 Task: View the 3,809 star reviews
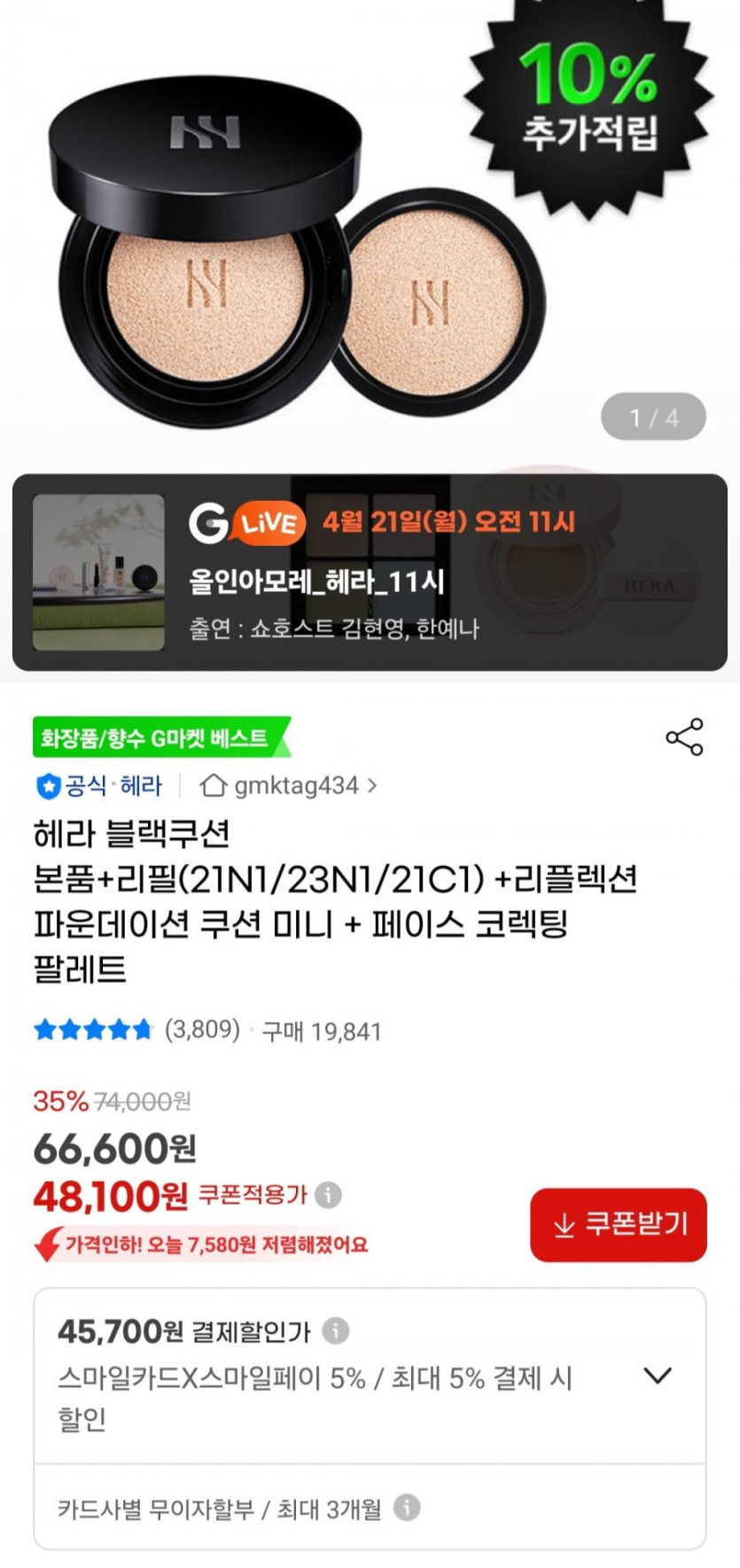(x=137, y=1030)
